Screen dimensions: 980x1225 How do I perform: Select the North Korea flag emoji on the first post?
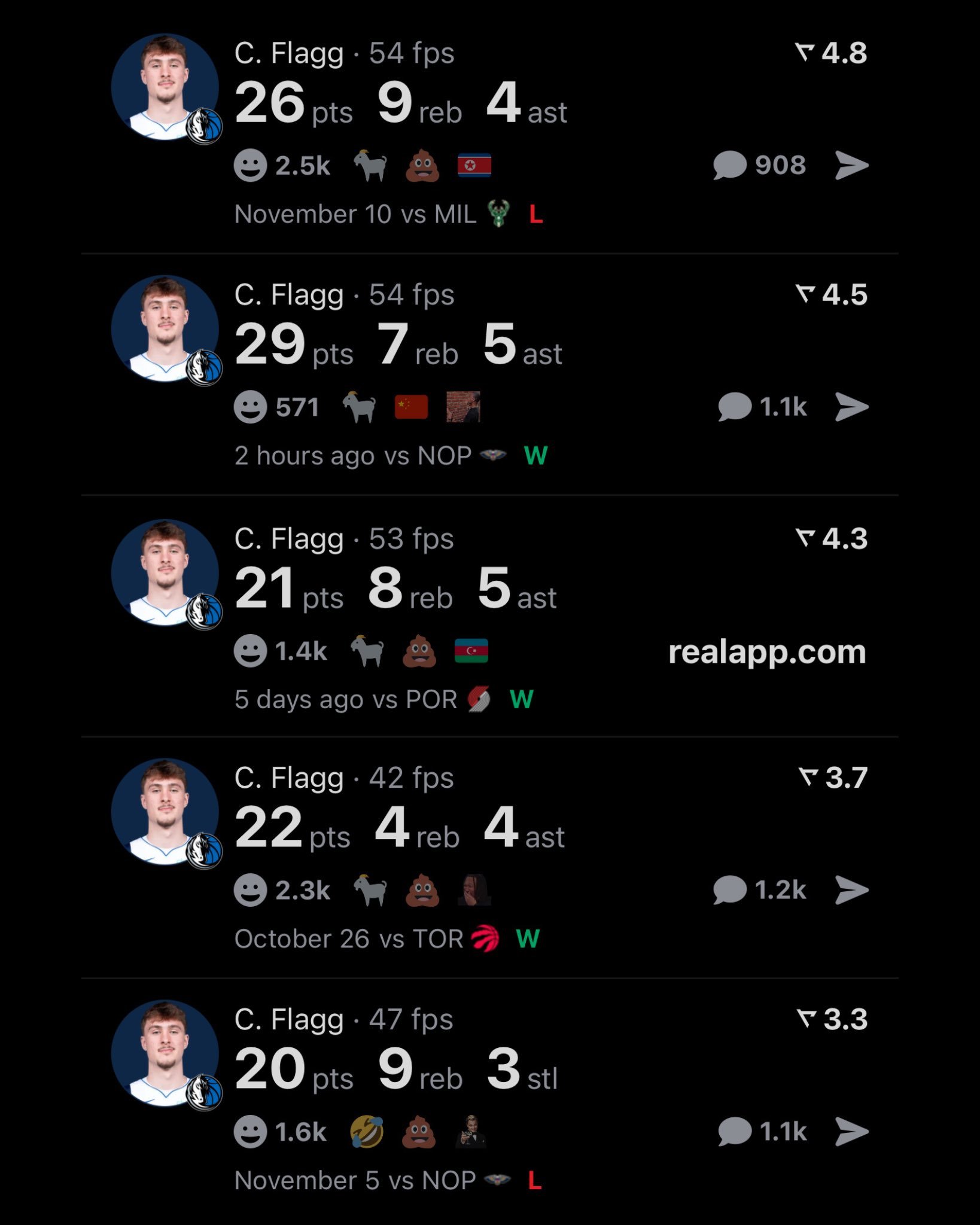tap(474, 166)
